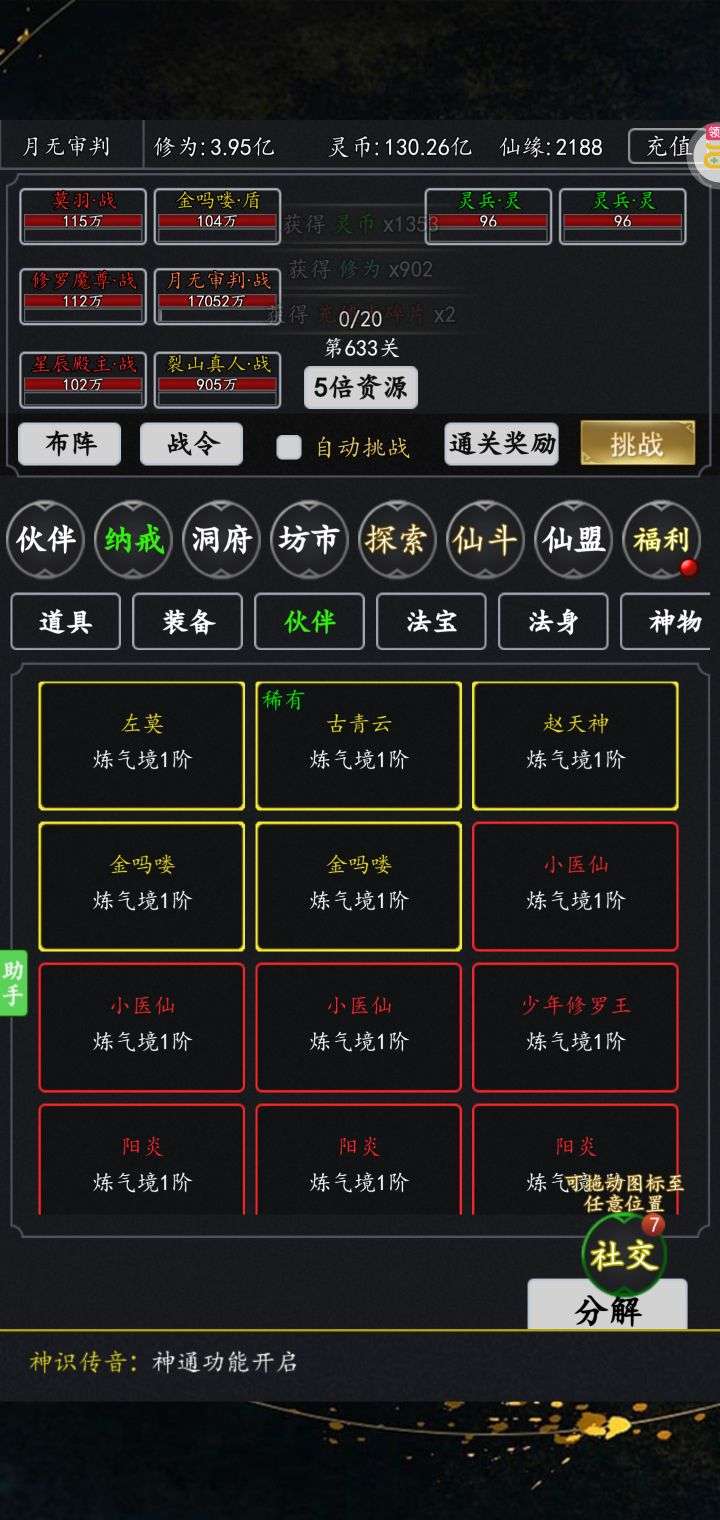Viewport: 720px width, 1520px height.
Task: Tap the 分解 decompose button
Action: click(607, 1310)
